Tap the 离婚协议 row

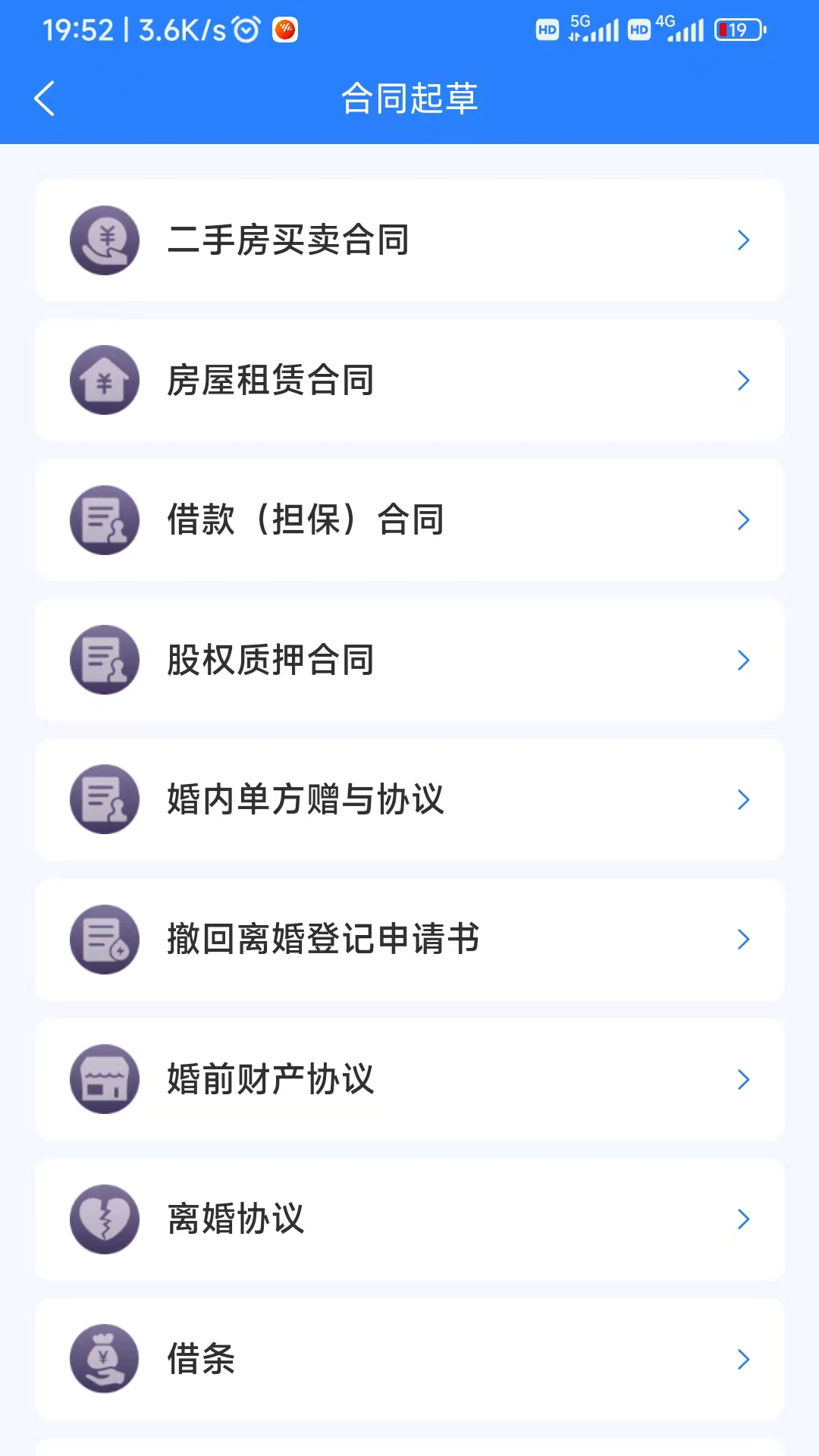tap(409, 1219)
